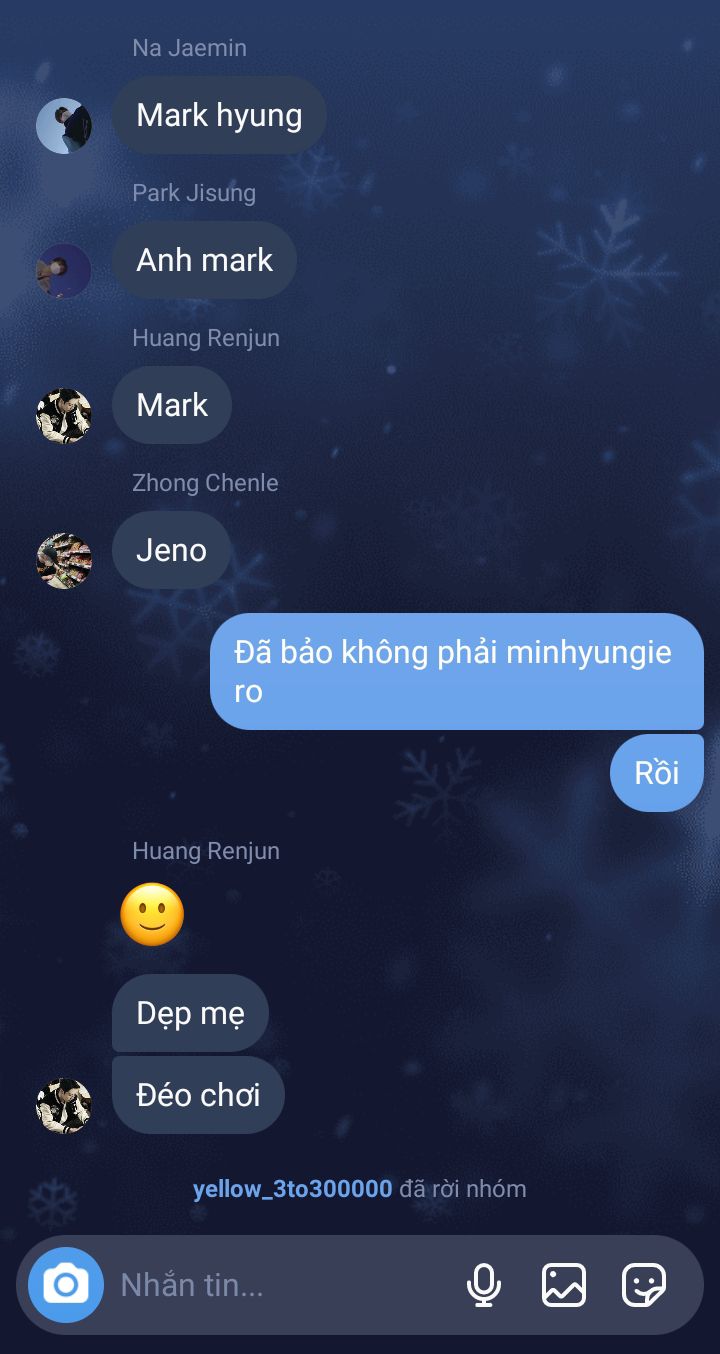720x1354 pixels.
Task: Open the camera from the message bar
Action: (x=66, y=1285)
